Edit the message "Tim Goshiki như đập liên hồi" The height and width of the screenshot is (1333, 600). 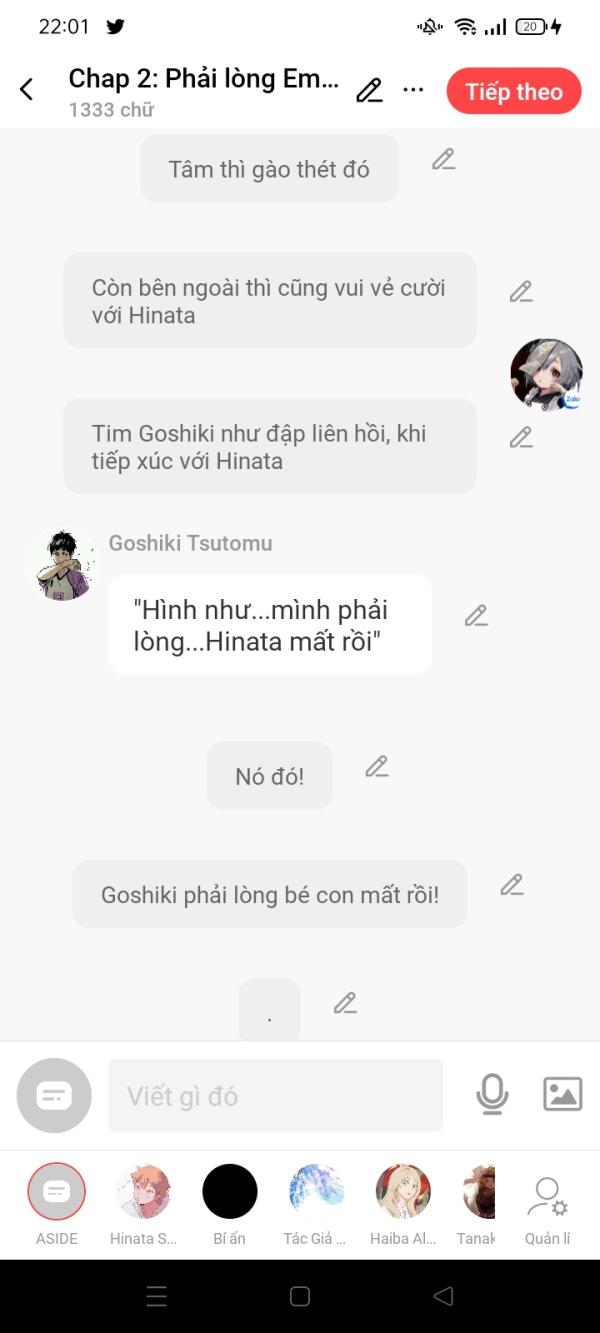pos(521,437)
